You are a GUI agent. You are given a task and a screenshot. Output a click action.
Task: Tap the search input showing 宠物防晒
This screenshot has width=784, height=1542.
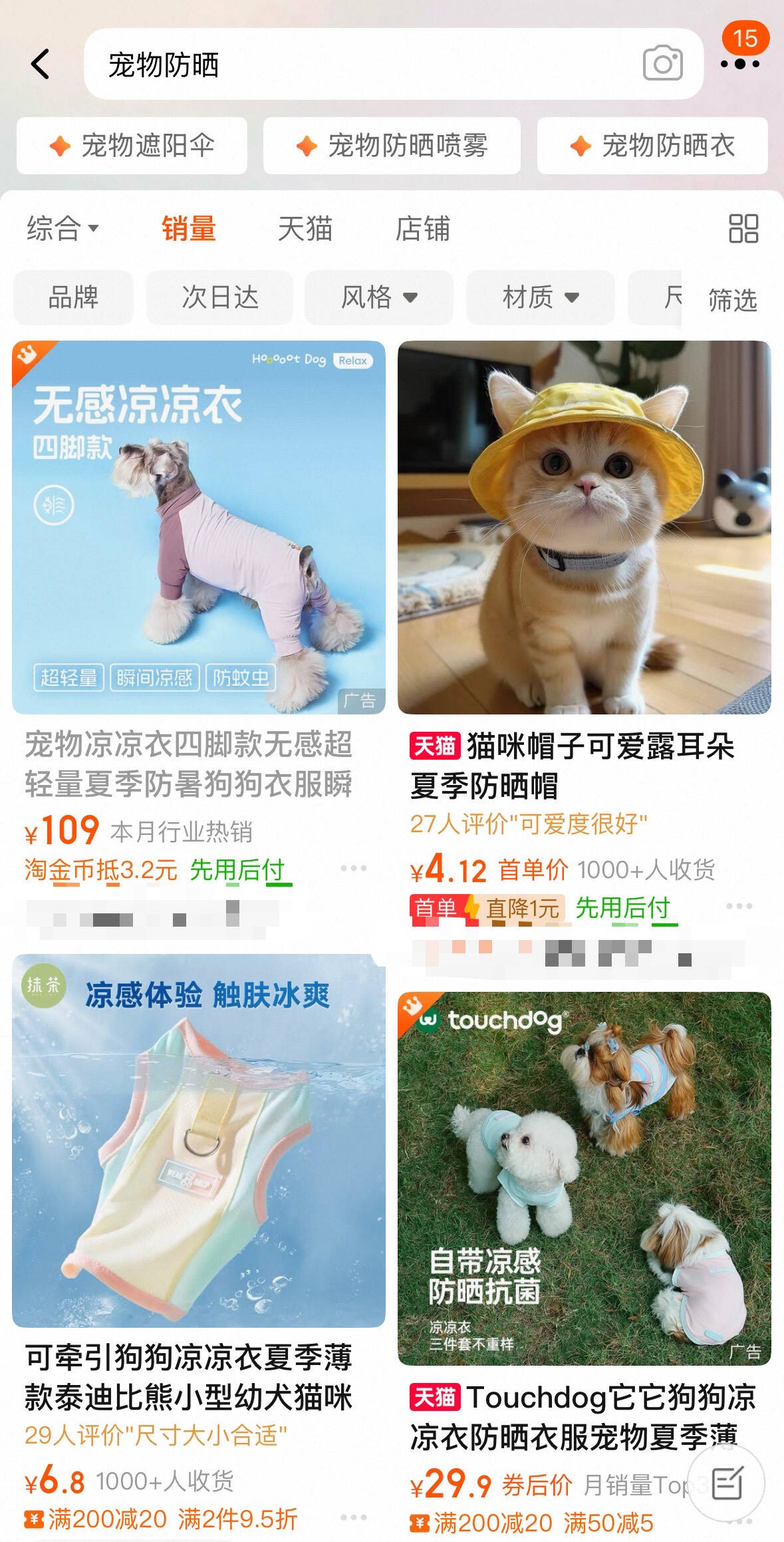266,67
